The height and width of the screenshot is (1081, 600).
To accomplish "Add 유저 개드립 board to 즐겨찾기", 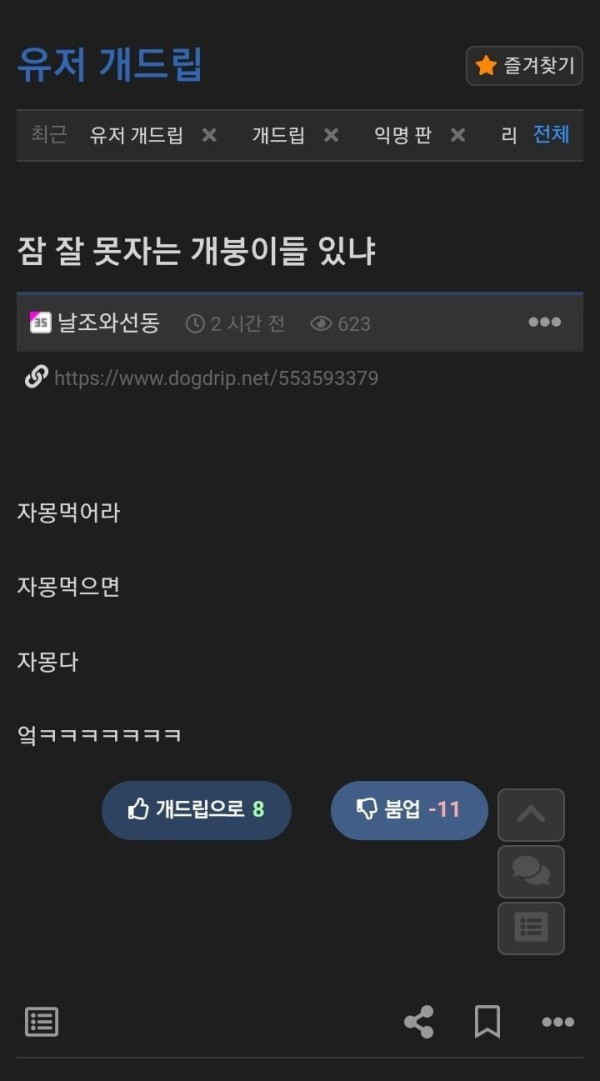I will (524, 66).
